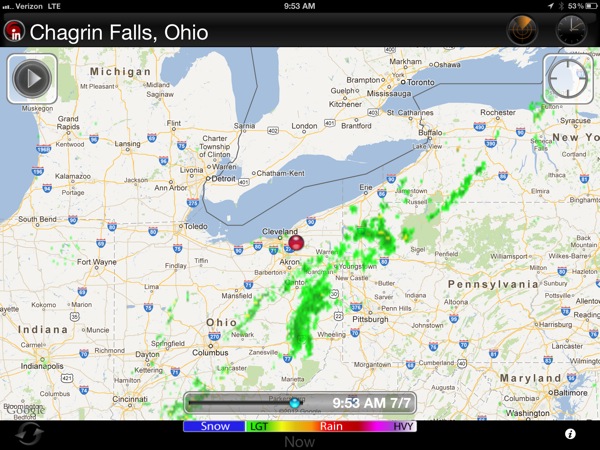Open the clock icon in top bar
The width and height of the screenshot is (600, 450).
572,30
